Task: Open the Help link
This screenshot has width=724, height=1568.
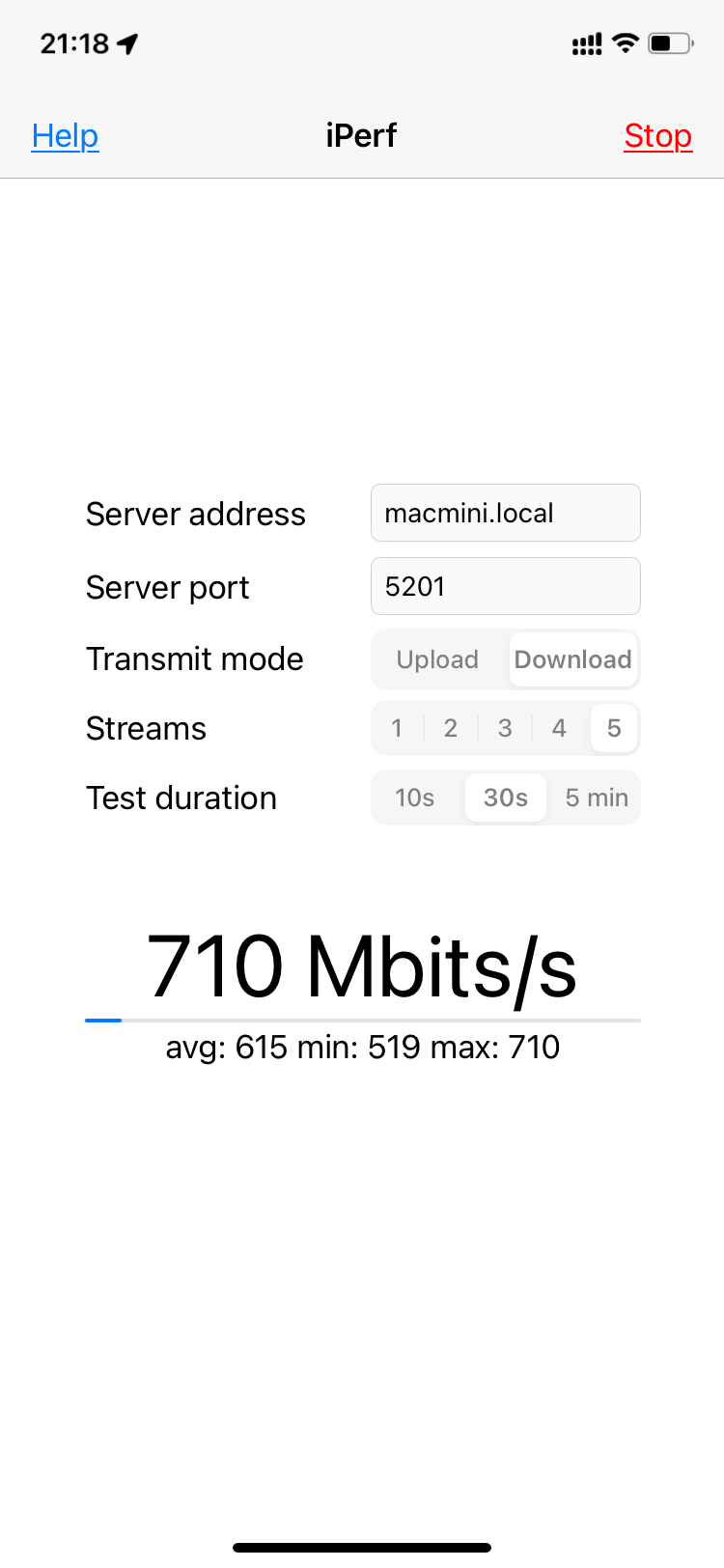Action: pos(65,136)
